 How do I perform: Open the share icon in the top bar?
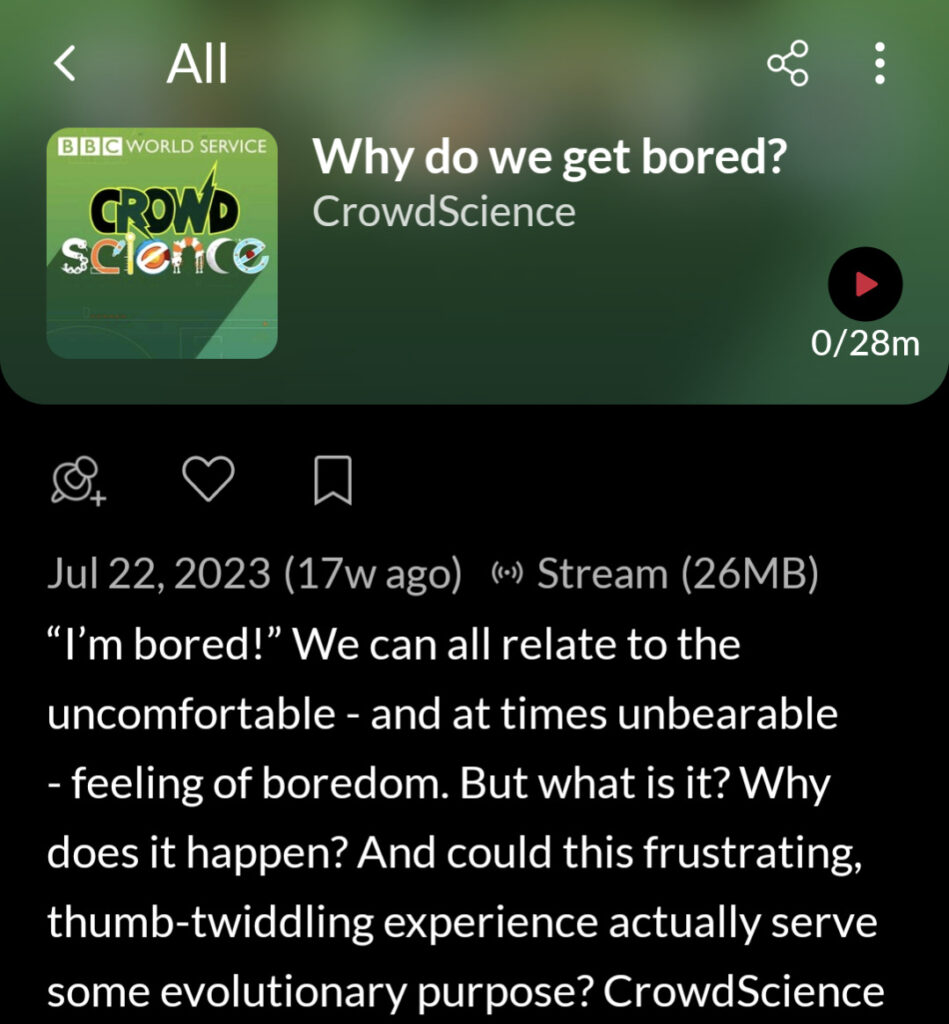click(788, 63)
